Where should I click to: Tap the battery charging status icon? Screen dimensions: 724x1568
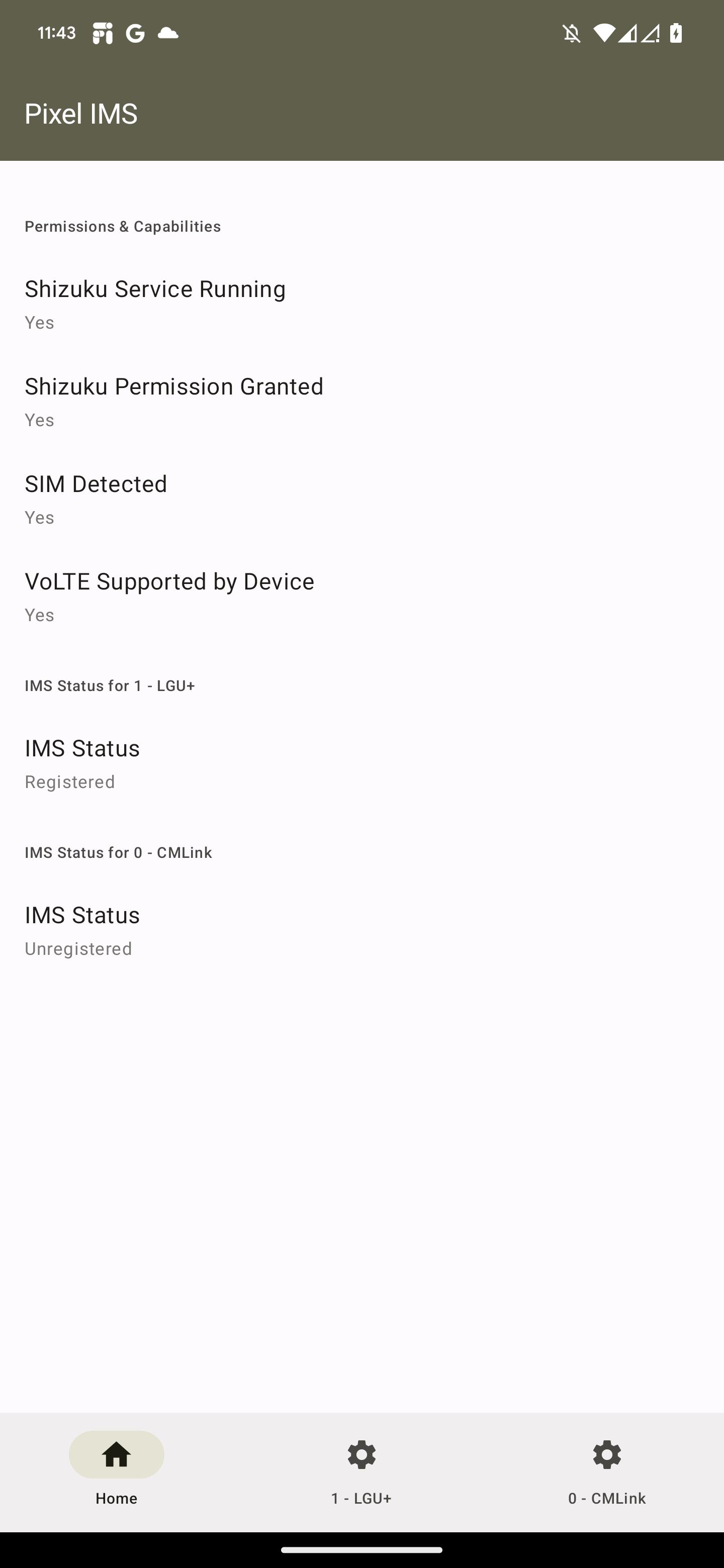676,34
